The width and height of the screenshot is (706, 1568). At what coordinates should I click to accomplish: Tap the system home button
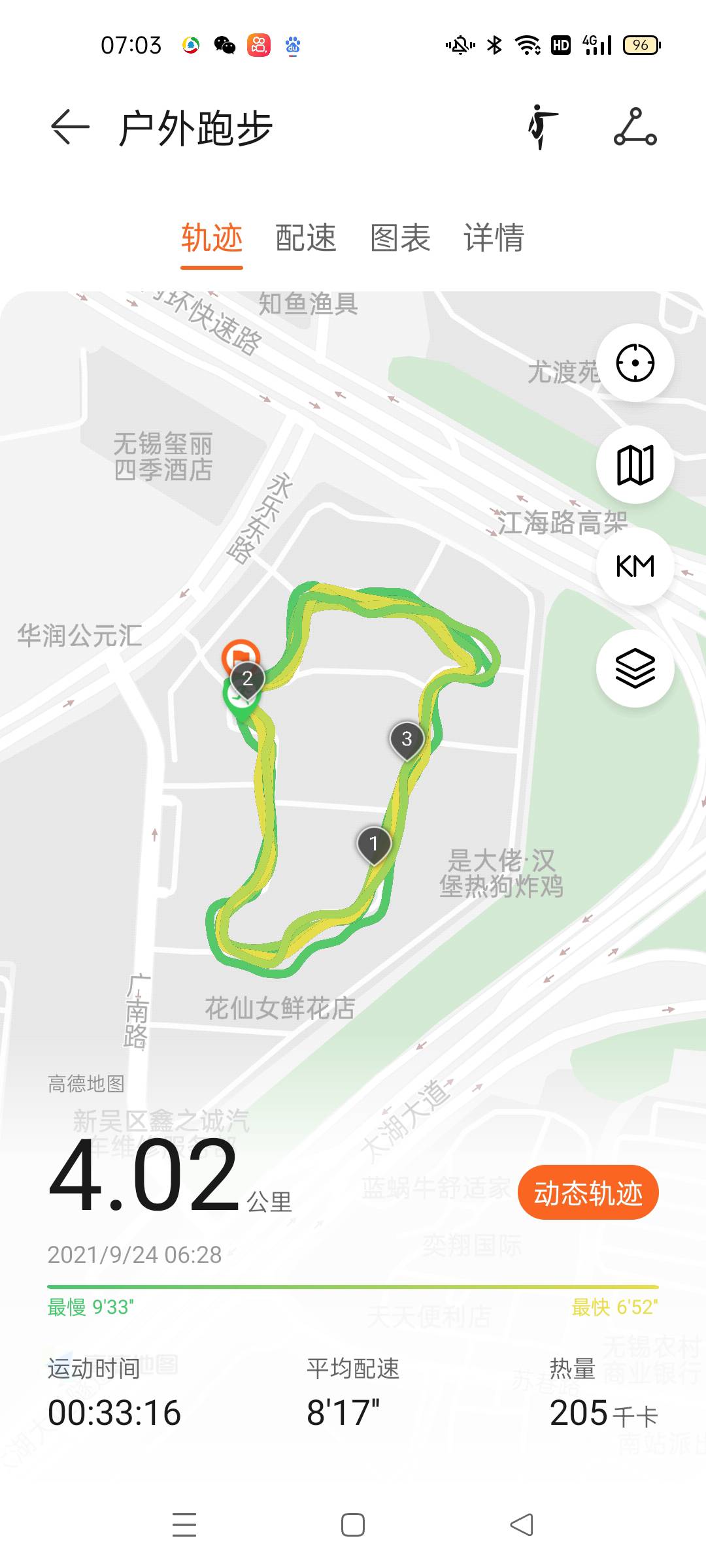point(353,1525)
